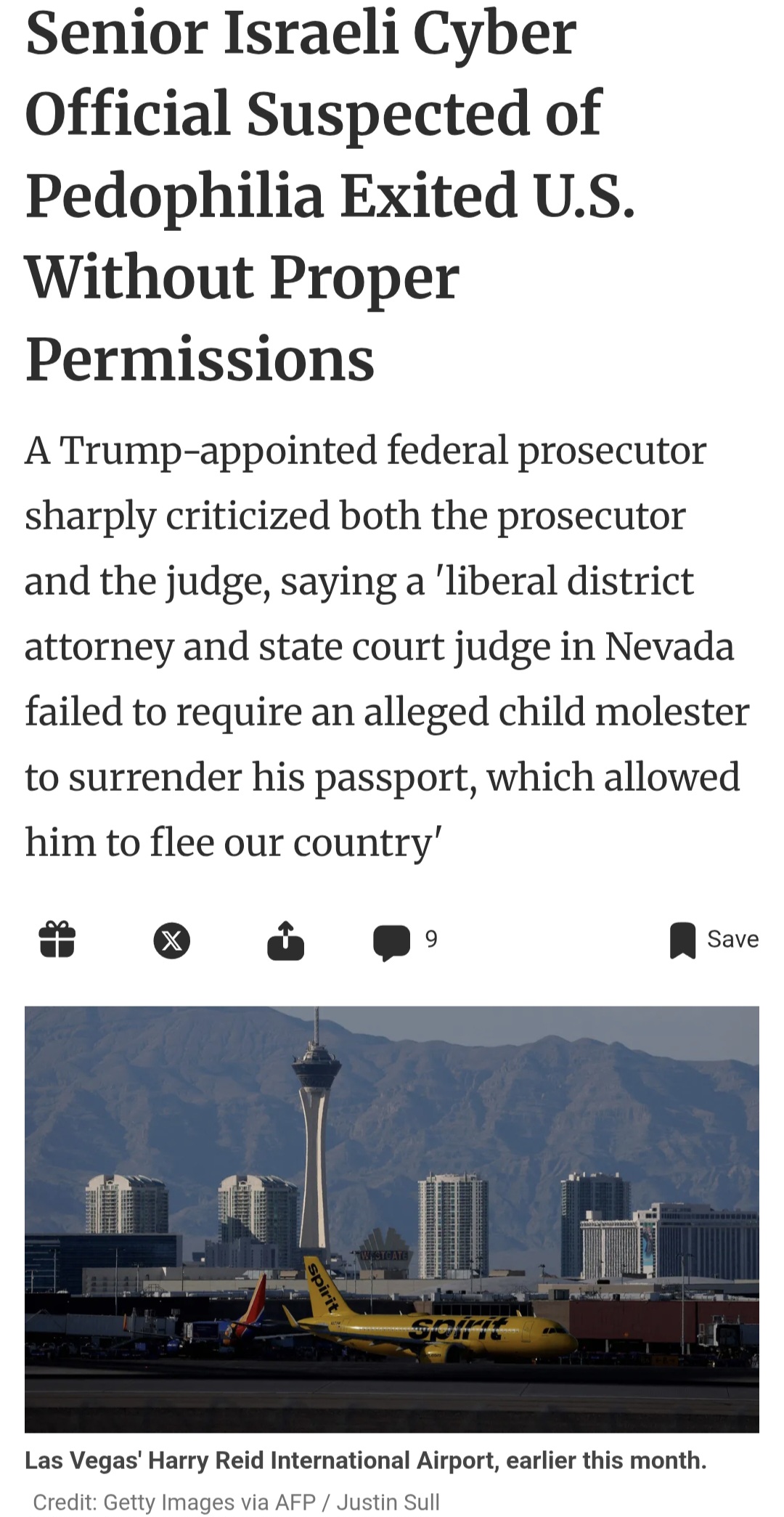View the 9 comments
Screen dimensions: 784x1517
click(x=405, y=941)
